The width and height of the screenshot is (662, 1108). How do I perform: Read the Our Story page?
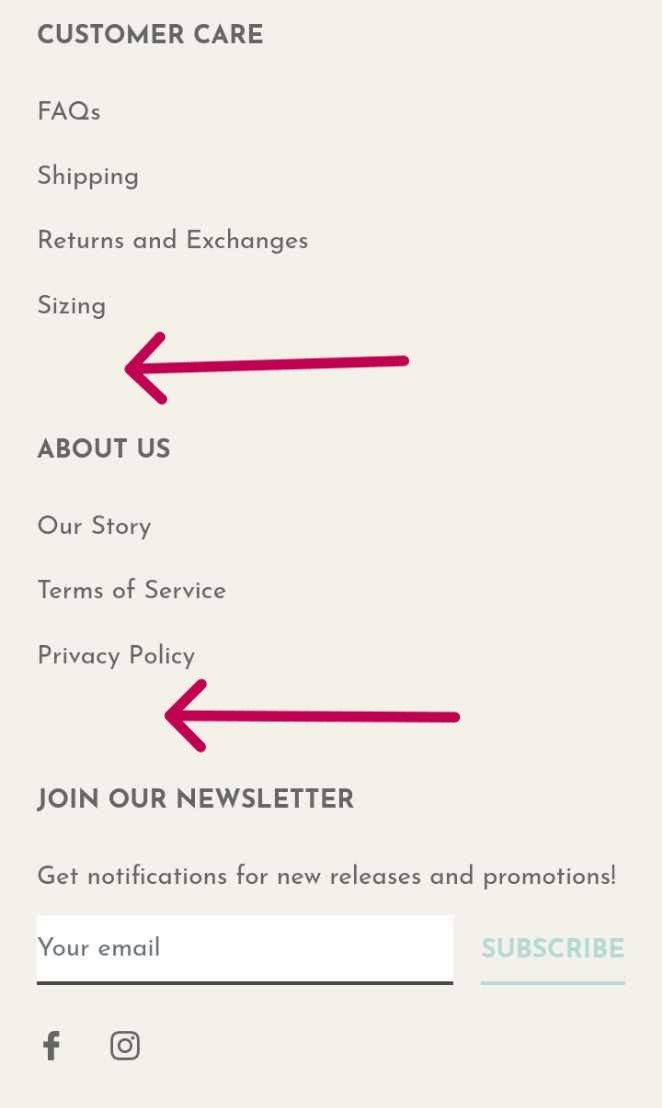pyautogui.click(x=94, y=526)
